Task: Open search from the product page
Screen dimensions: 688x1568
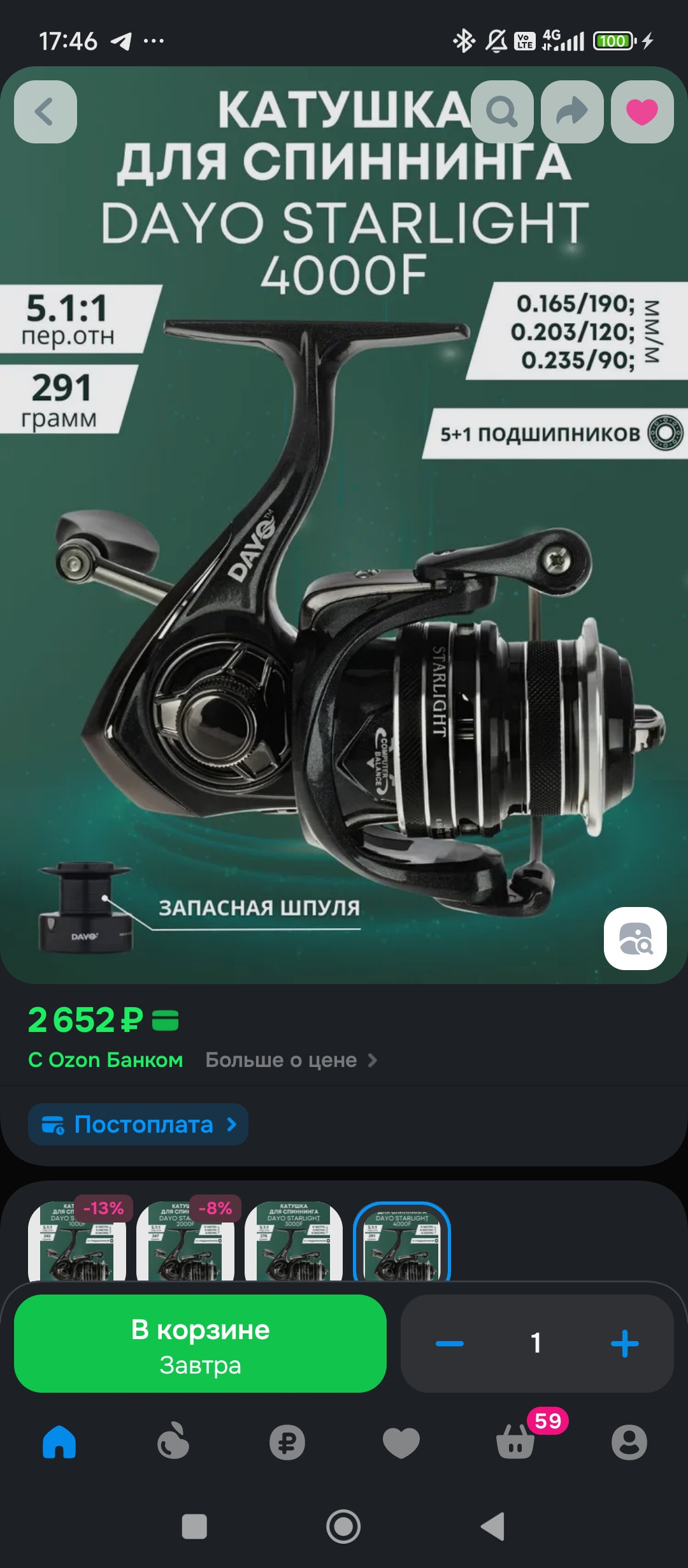Action: point(502,112)
